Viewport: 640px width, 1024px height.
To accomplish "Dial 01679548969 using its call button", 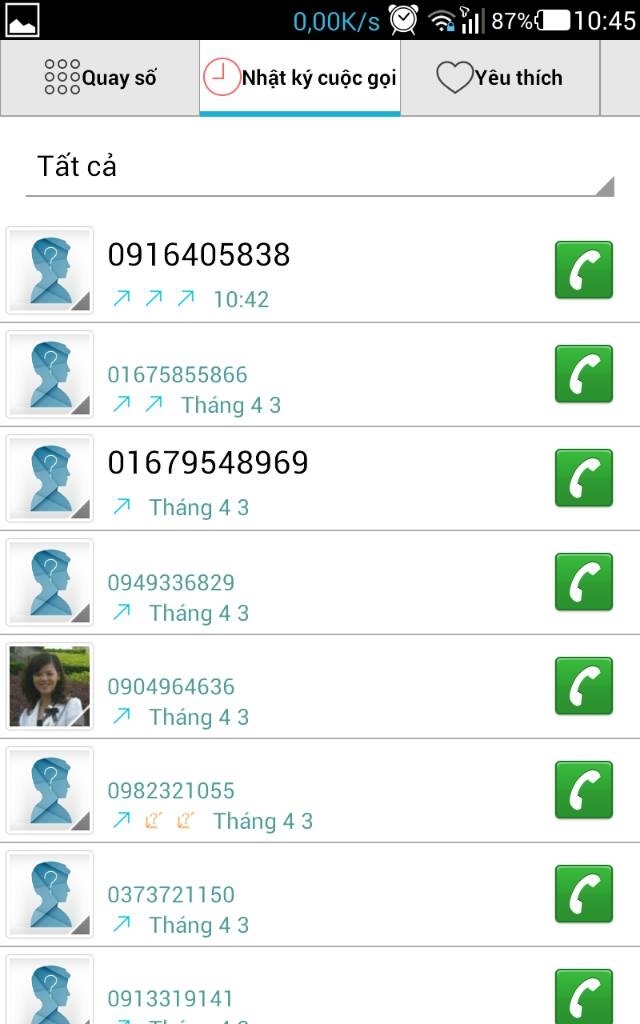I will 584,477.
